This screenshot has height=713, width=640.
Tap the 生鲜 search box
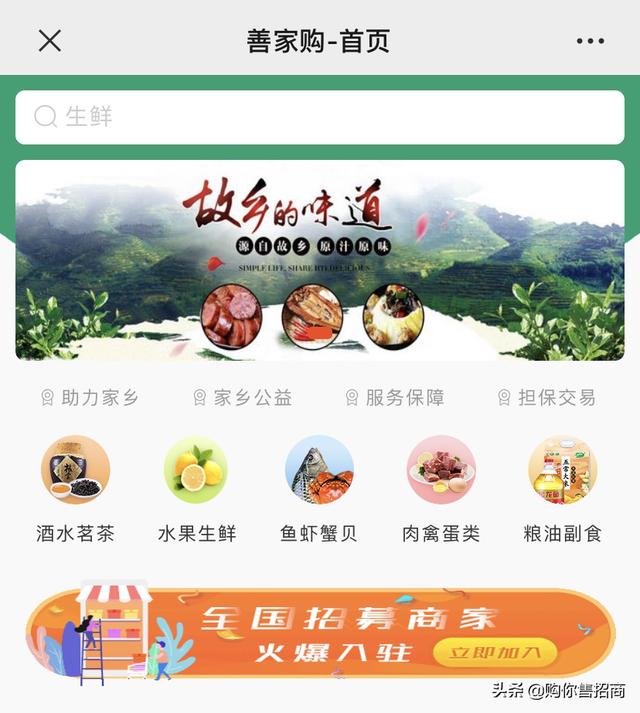(320, 117)
